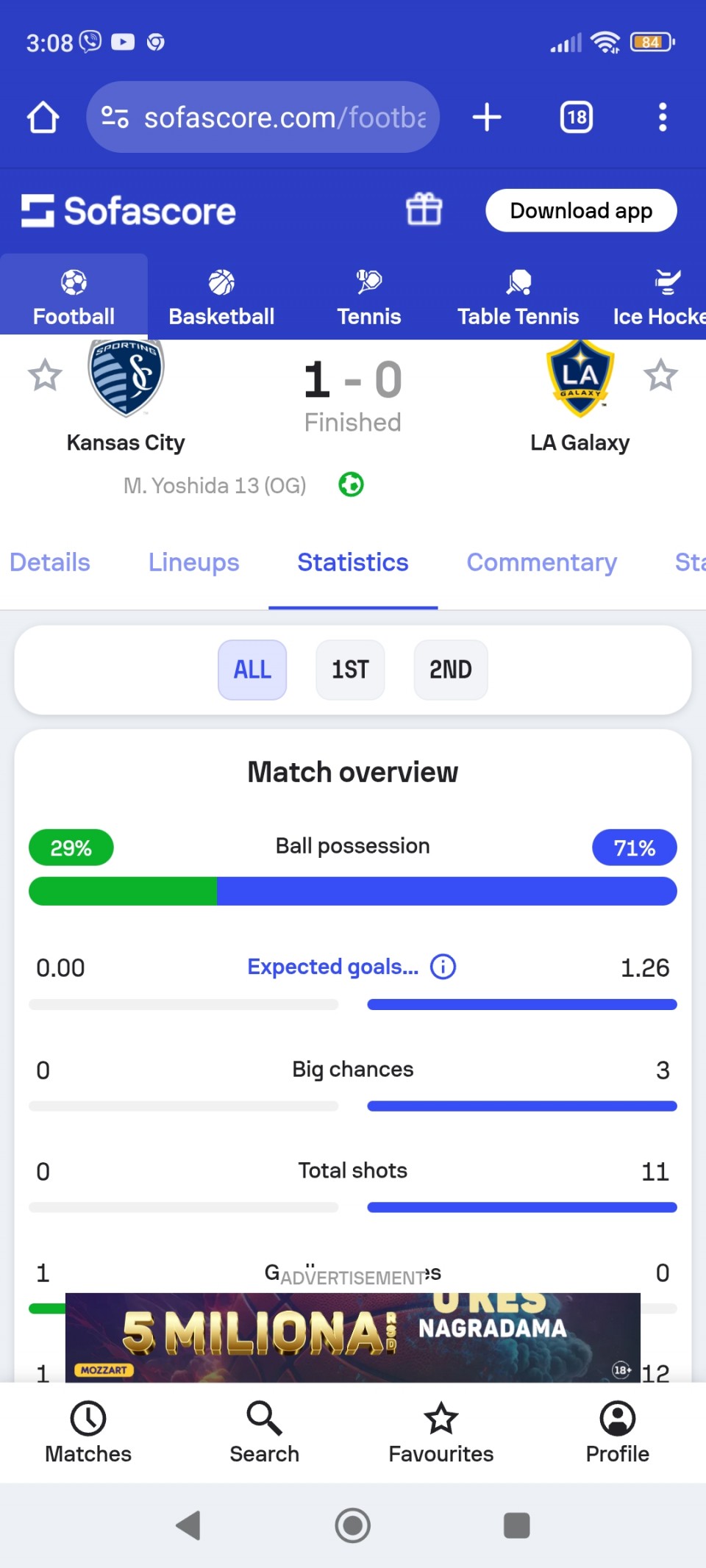706x1568 pixels.
Task: Open the Commentary tab
Action: tap(542, 562)
